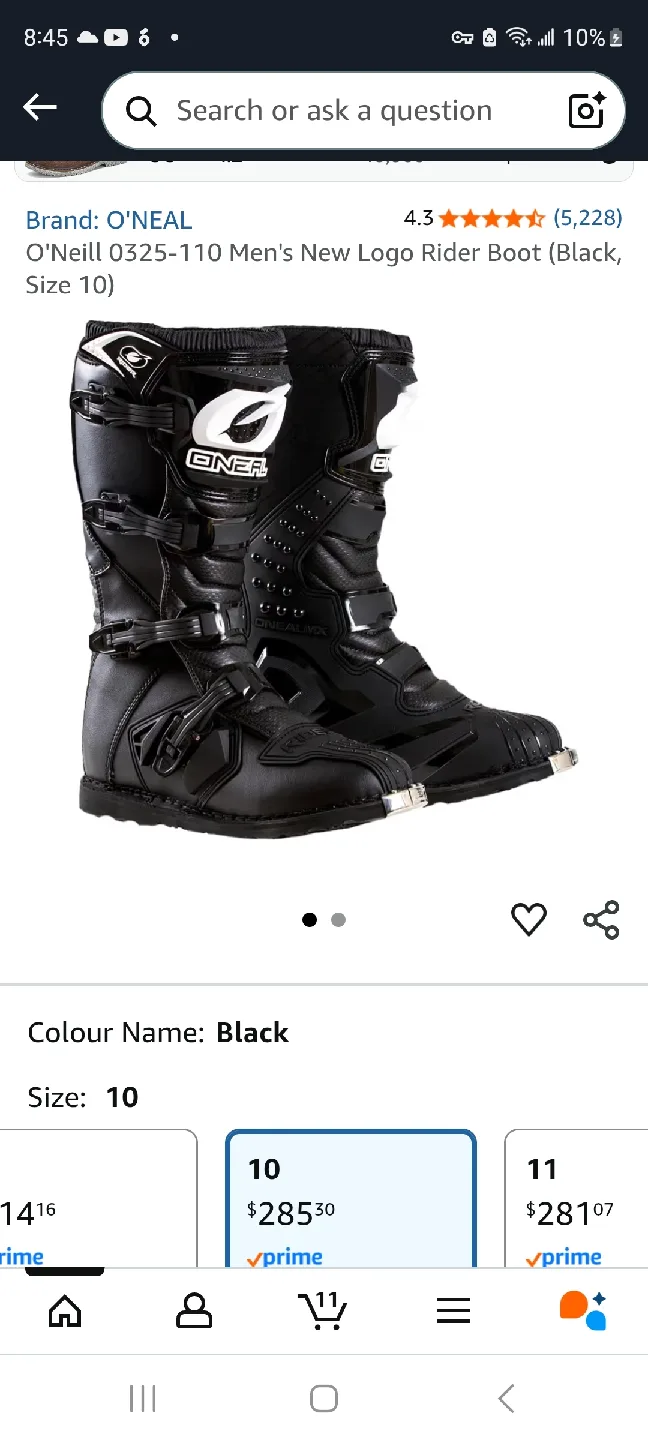Viewport: 648px width, 1440px height.
Task: Tap the system home button
Action: pos(324,1398)
